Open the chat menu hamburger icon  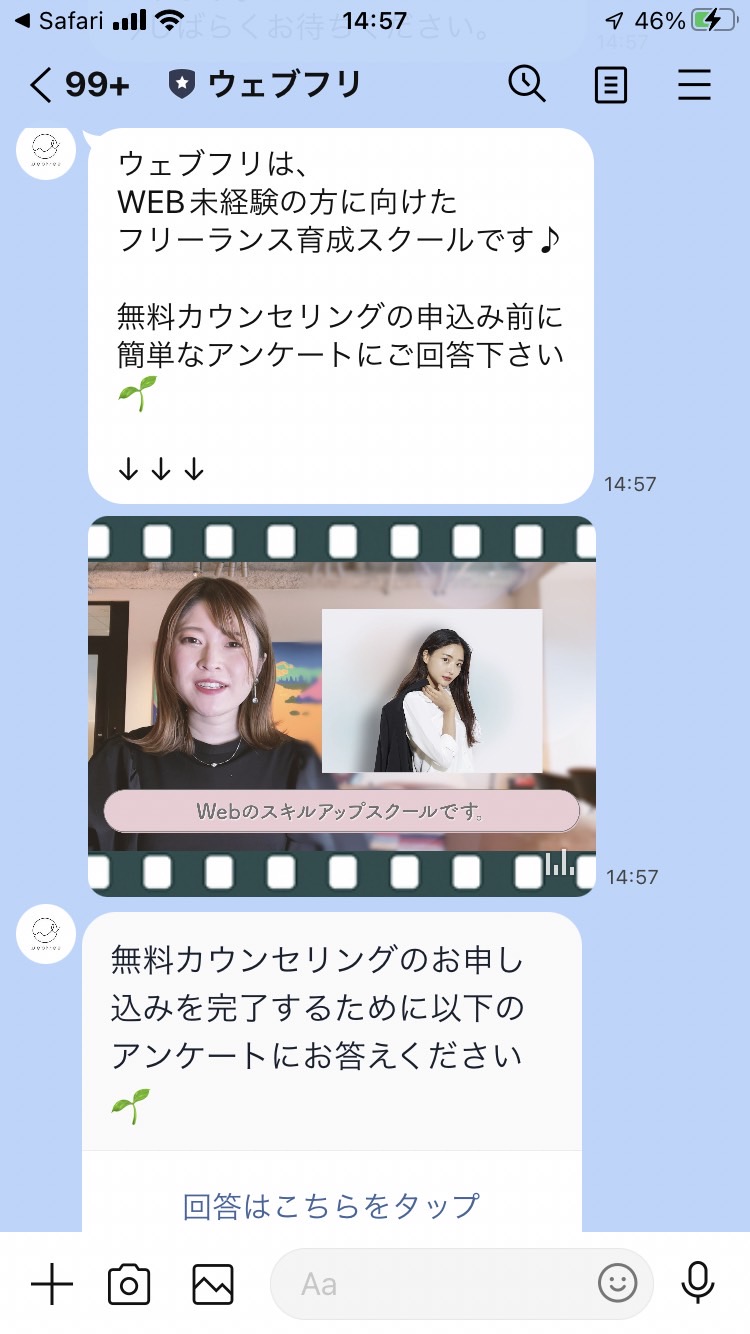(694, 85)
